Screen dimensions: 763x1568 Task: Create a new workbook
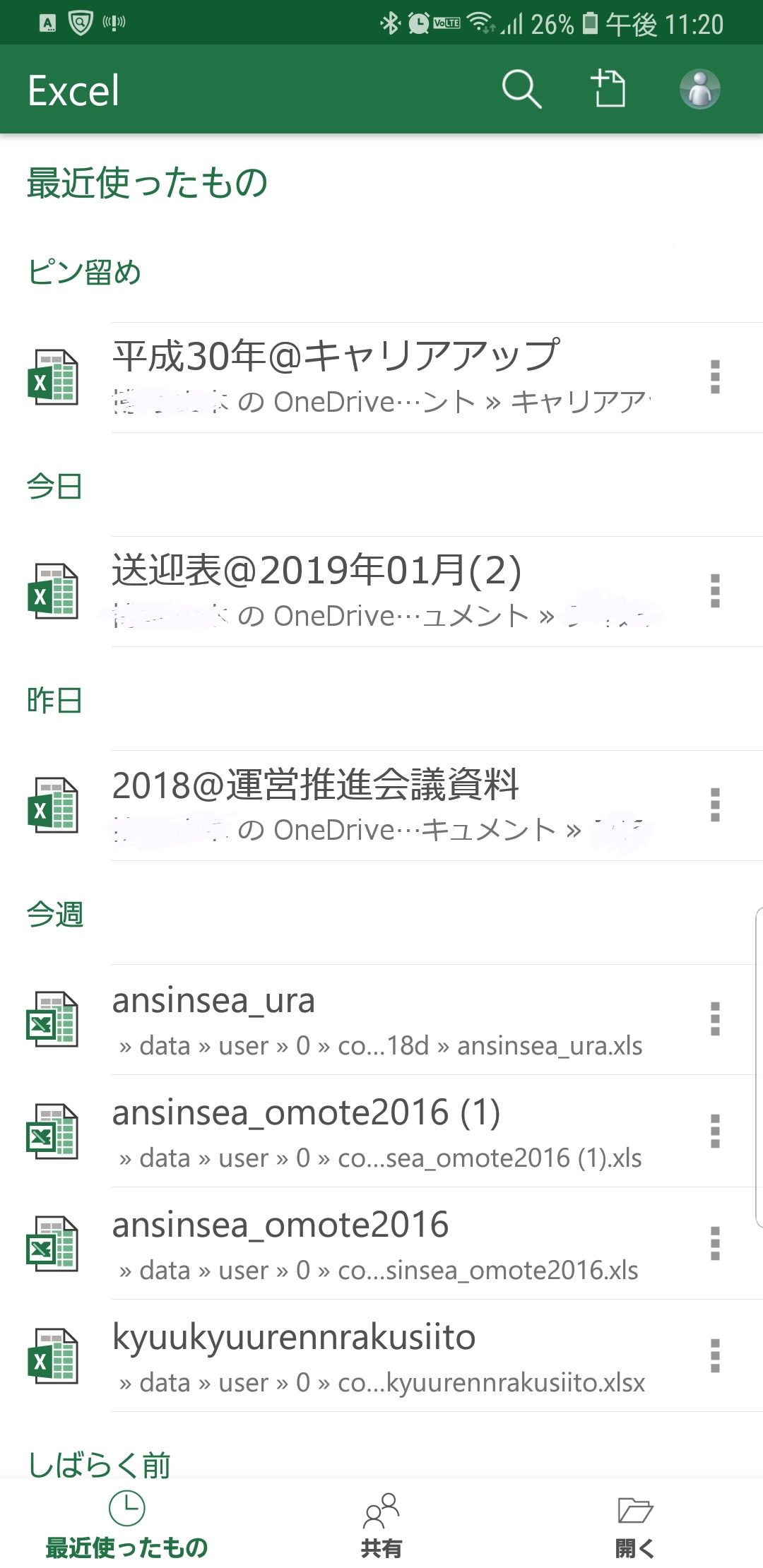[608, 89]
